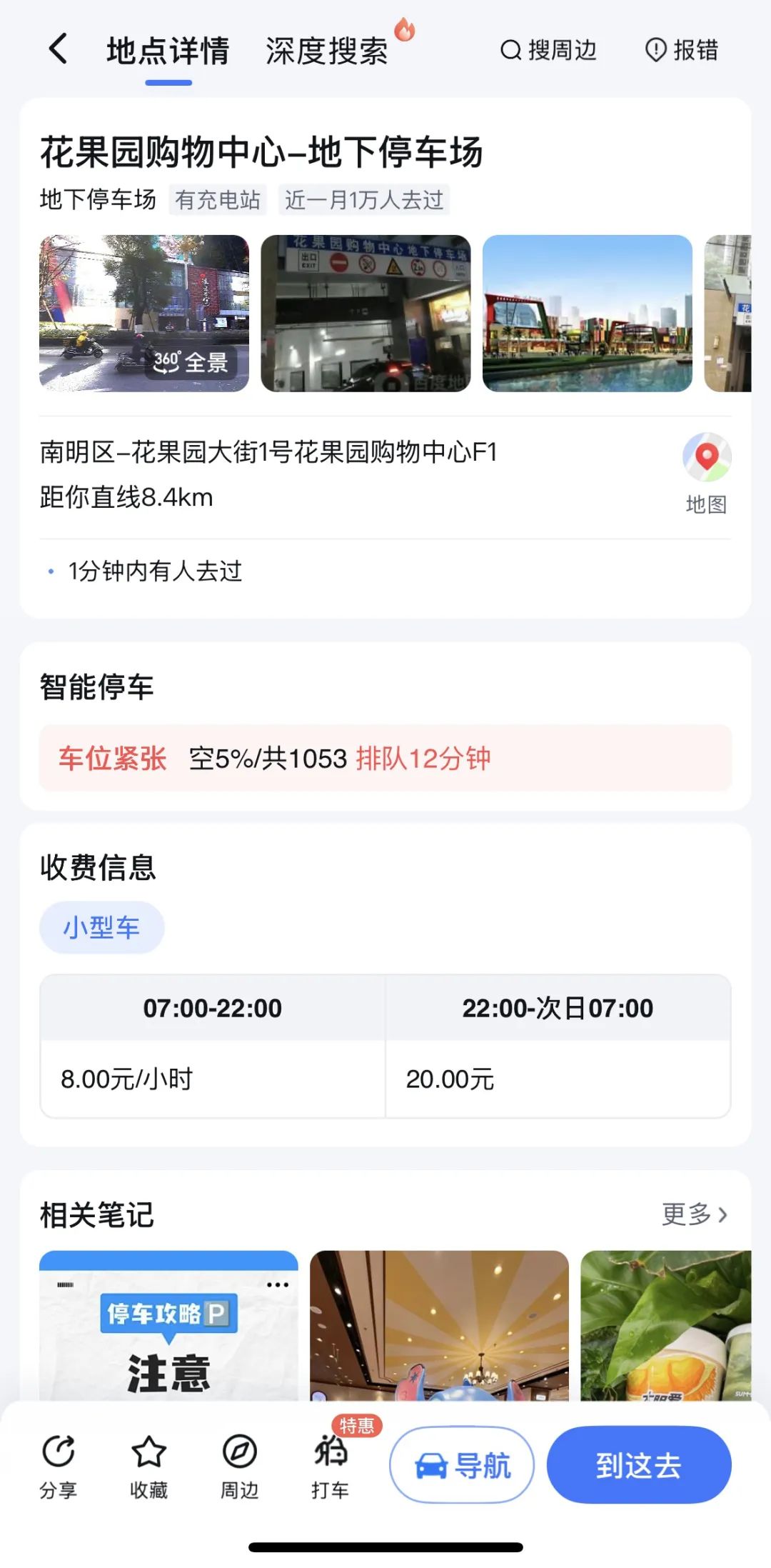Go back using the top-left arrow
The width and height of the screenshot is (771, 1568).
[59, 49]
